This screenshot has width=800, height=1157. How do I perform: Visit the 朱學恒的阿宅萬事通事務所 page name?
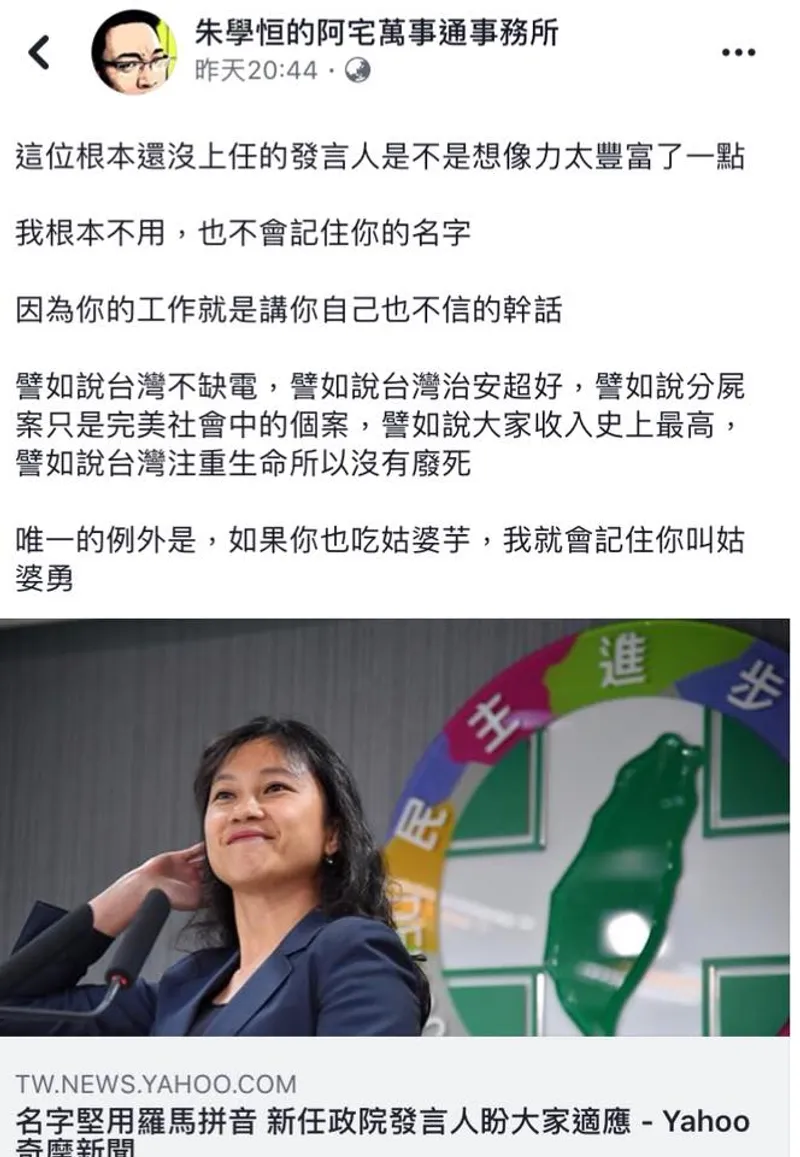coord(375,33)
